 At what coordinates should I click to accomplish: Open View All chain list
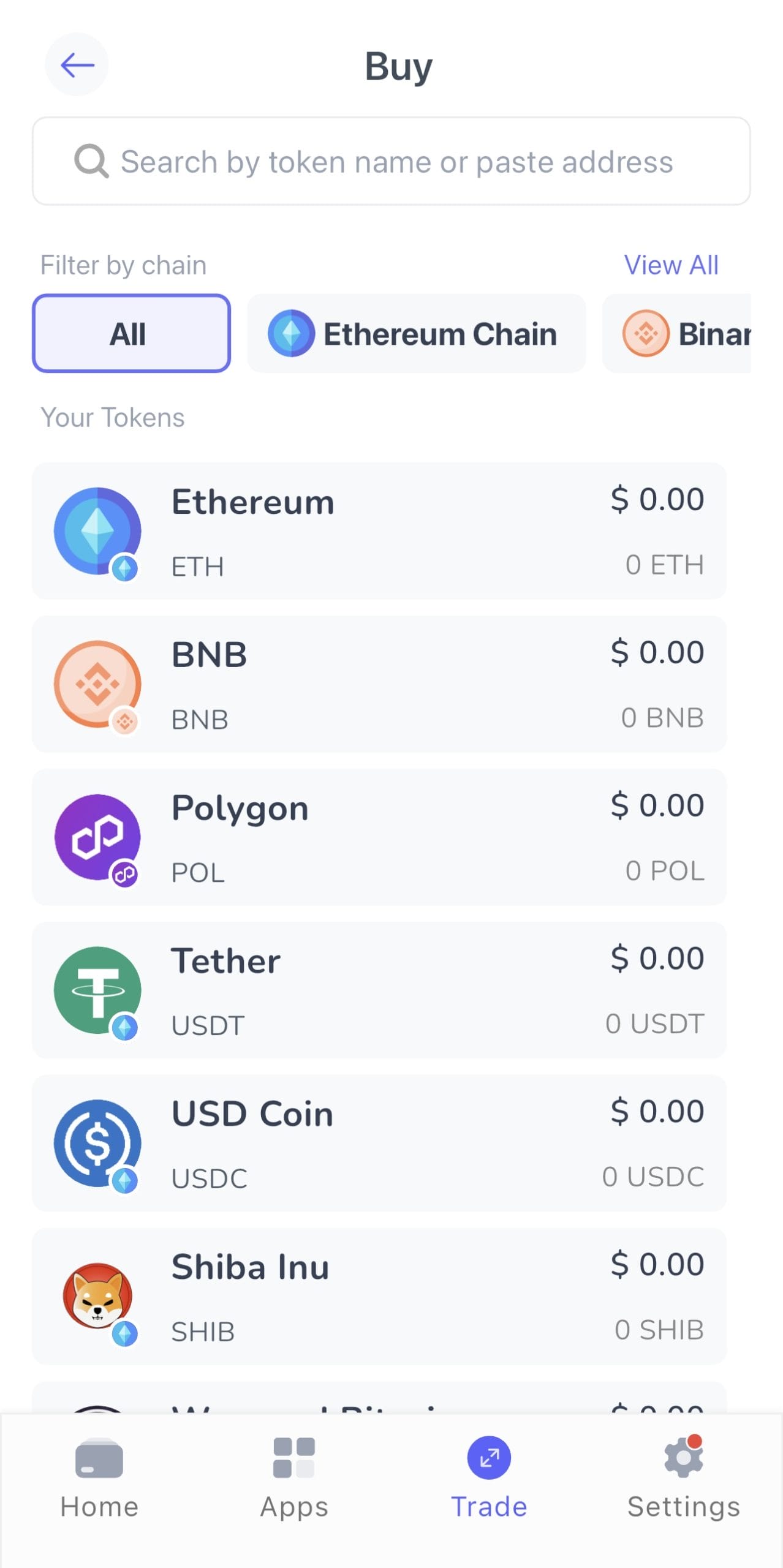coord(670,265)
